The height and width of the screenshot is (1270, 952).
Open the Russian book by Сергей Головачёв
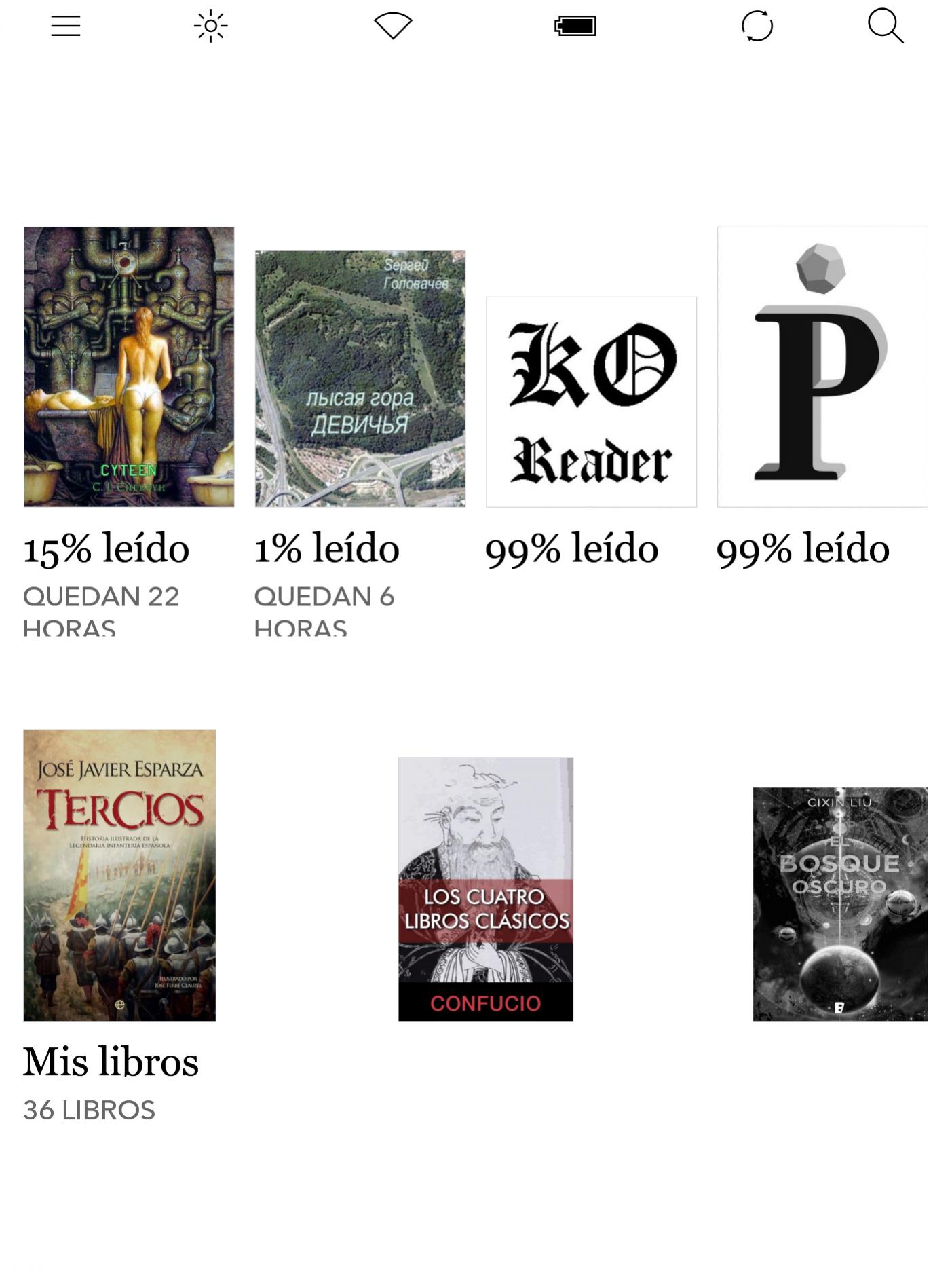click(x=360, y=379)
